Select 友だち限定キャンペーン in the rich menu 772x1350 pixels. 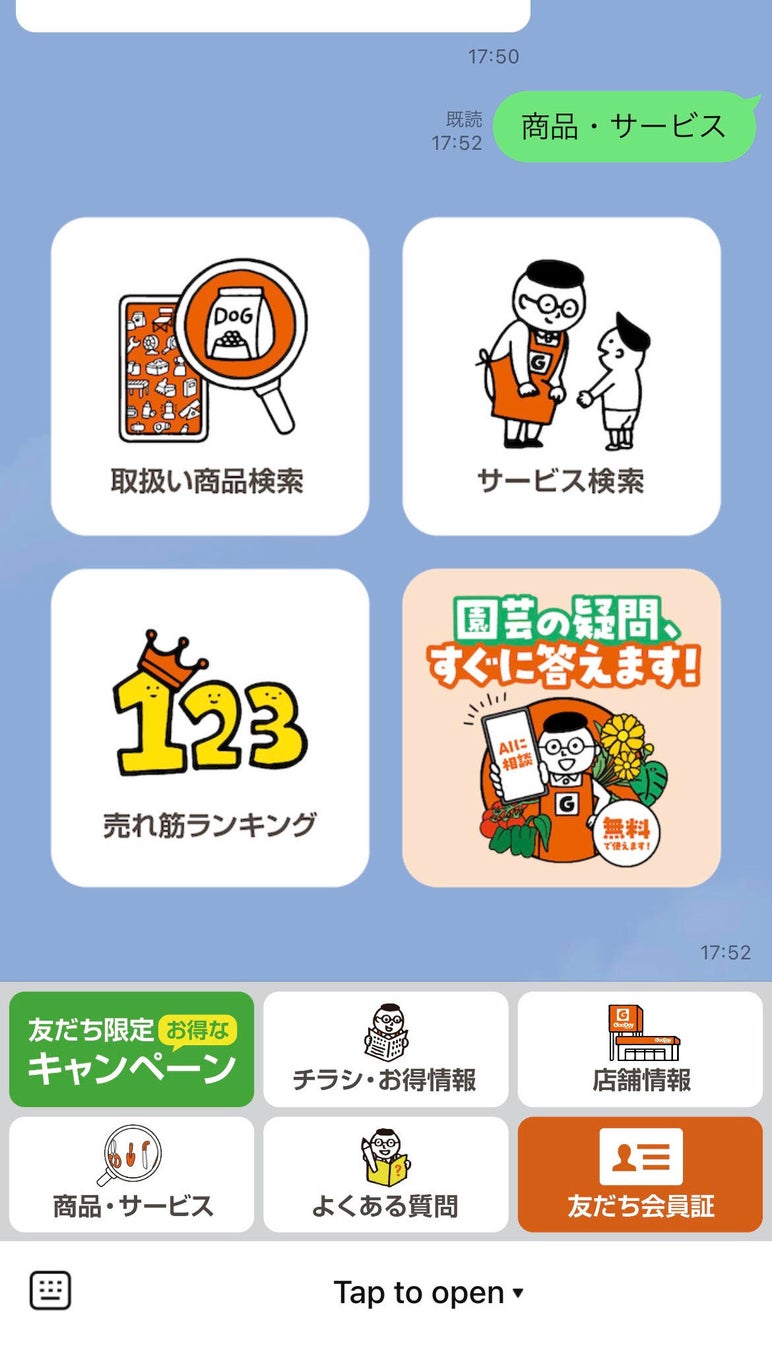pyautogui.click(x=132, y=1049)
